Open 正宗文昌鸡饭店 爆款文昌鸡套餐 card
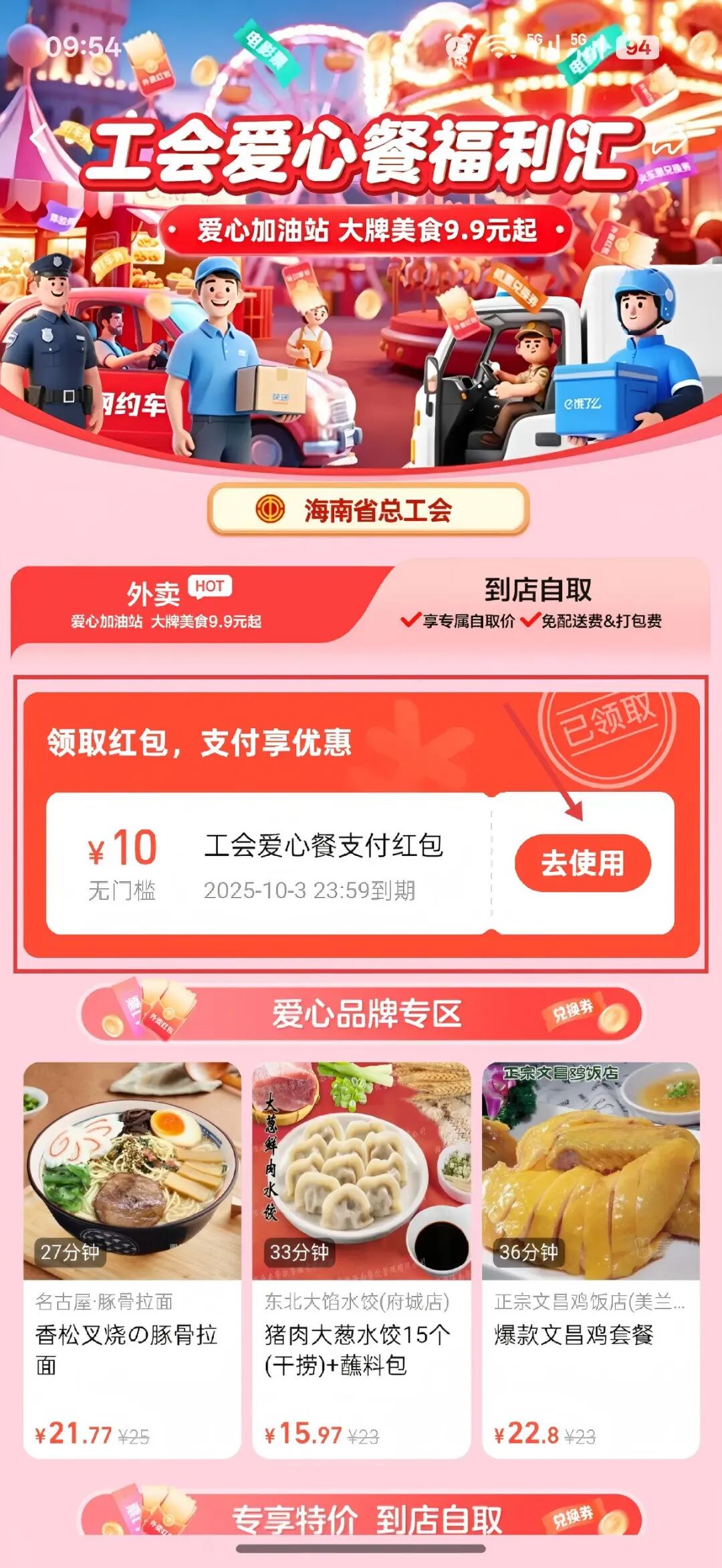The width and height of the screenshot is (722, 1568). point(591,1259)
